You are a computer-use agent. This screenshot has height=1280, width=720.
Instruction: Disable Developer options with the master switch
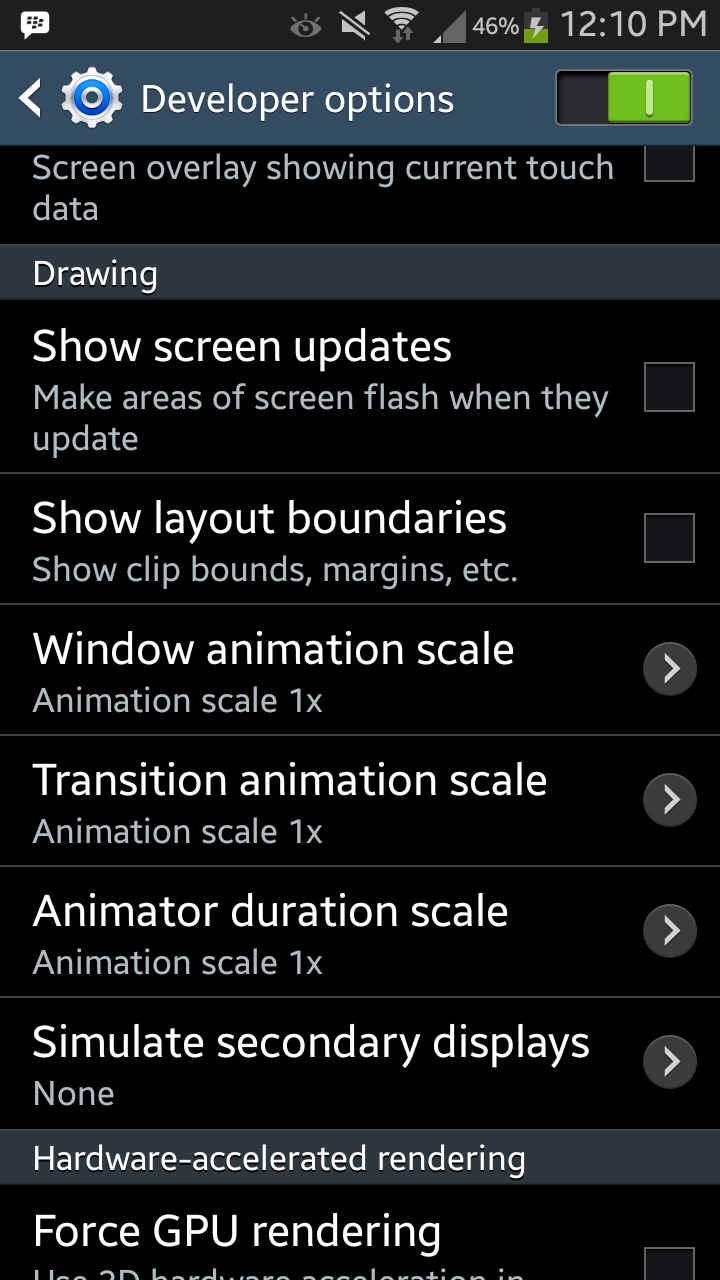click(x=623, y=97)
